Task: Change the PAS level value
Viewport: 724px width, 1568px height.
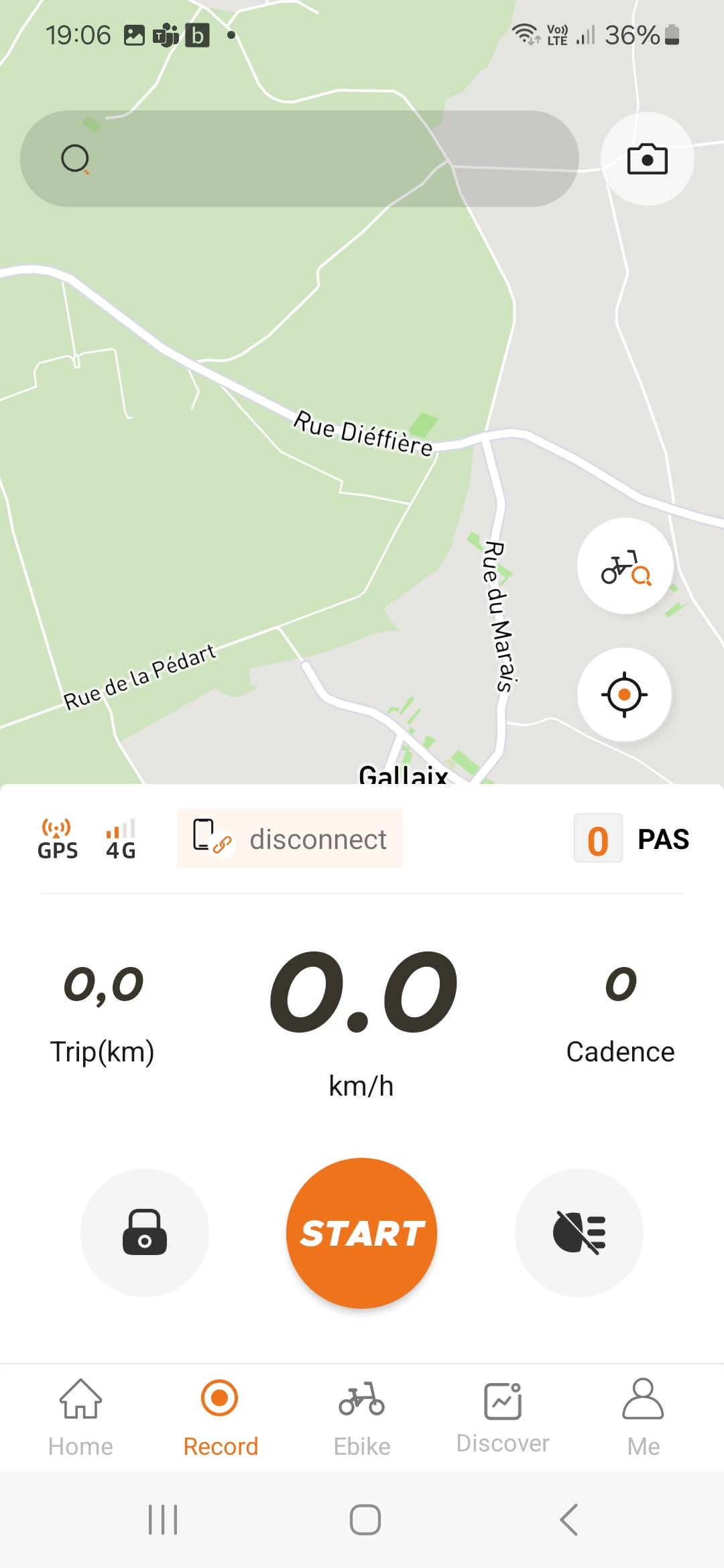Action: pos(598,839)
